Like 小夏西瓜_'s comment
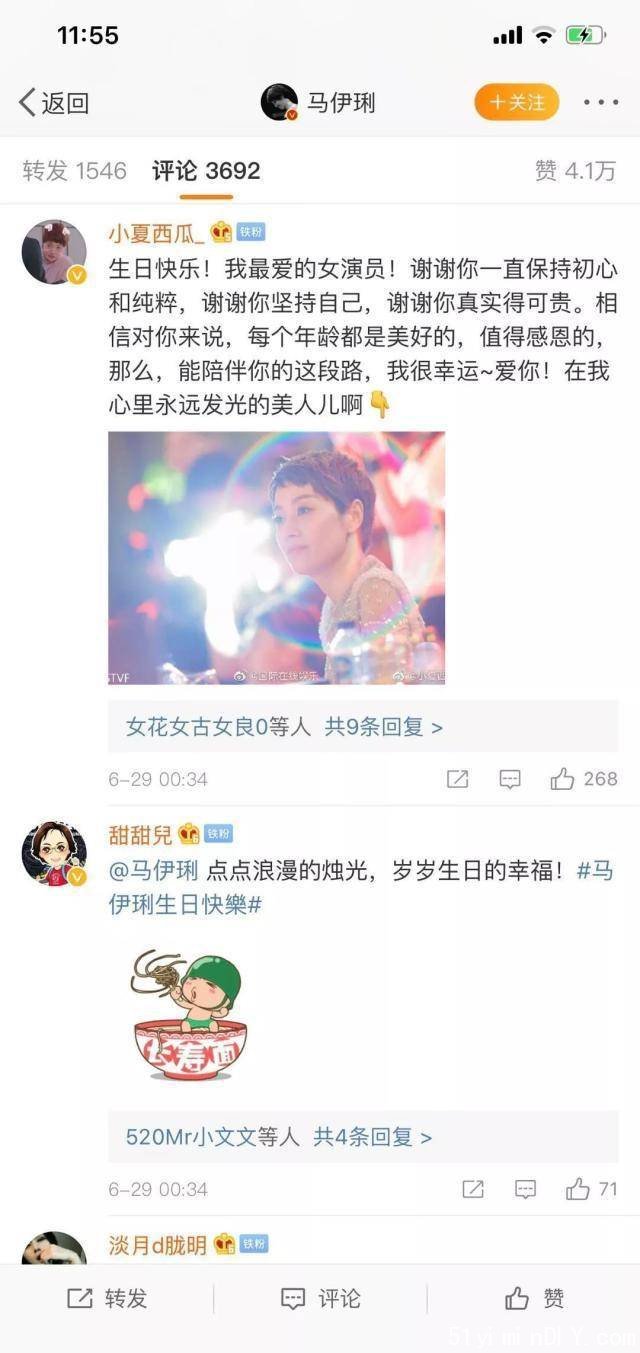Image resolution: width=640 pixels, height=1353 pixels. (583, 779)
